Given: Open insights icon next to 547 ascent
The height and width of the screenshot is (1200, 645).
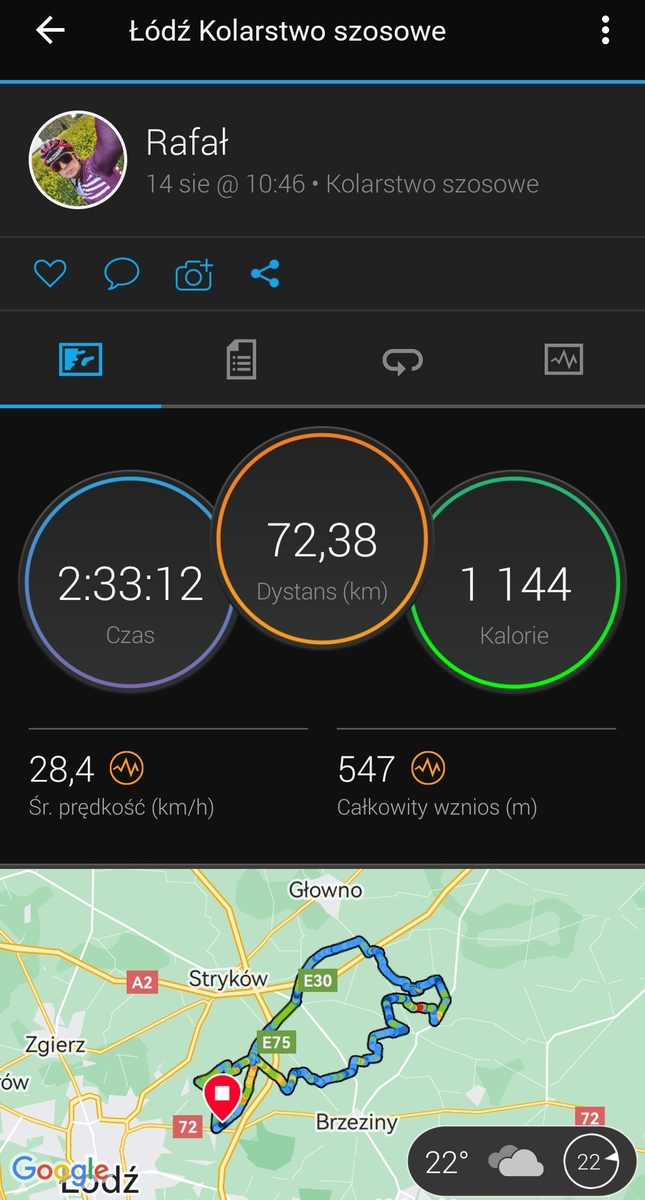Looking at the screenshot, I should point(428,769).
